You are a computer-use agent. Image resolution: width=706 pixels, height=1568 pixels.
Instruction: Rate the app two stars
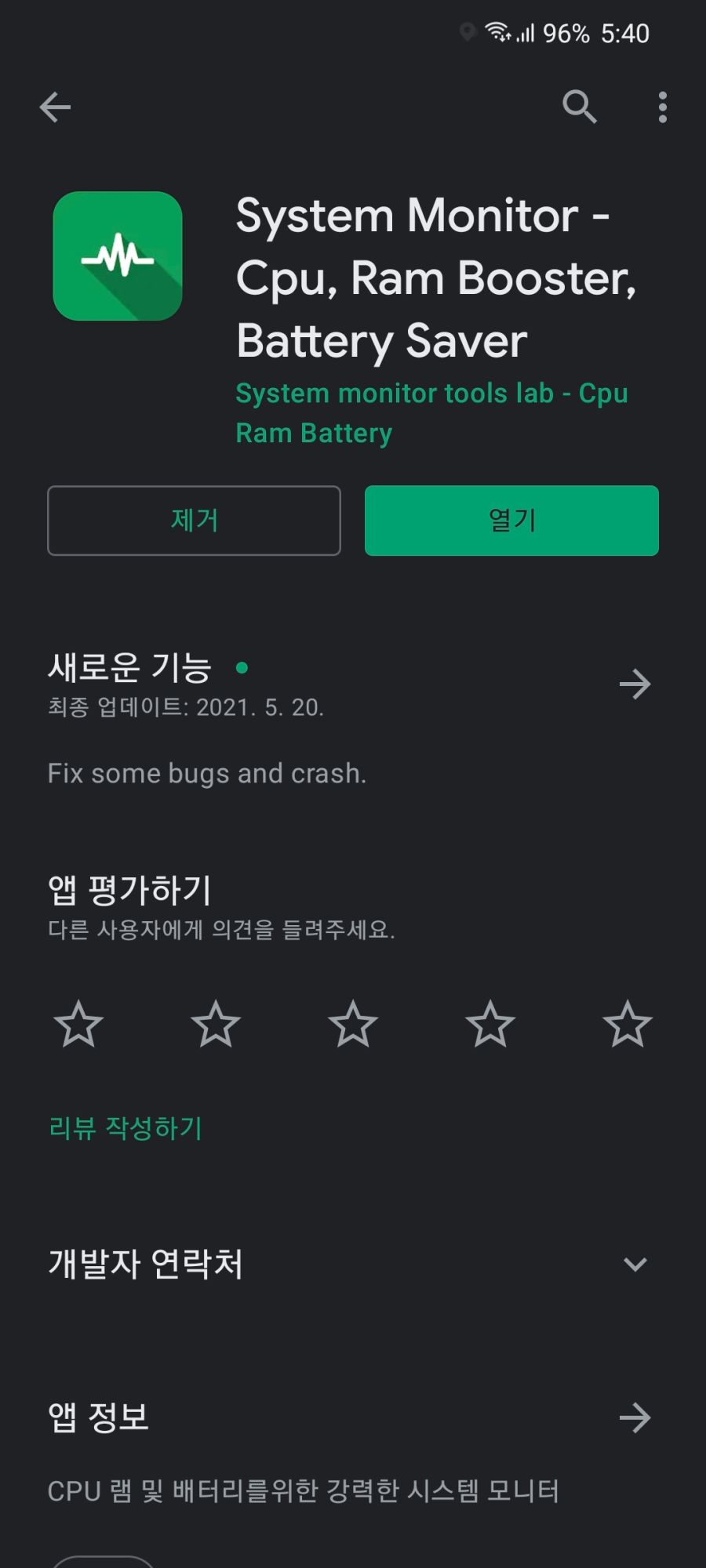[216, 1024]
